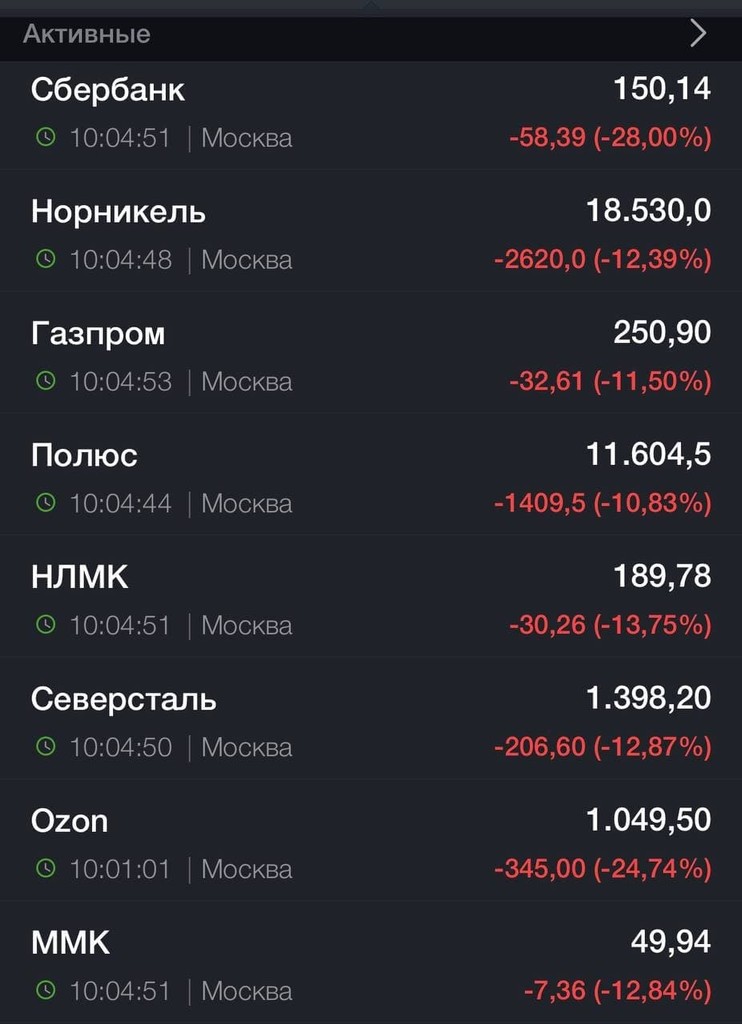Tap the Северсталь stock row
This screenshot has height=1024, width=742.
(x=370, y=722)
